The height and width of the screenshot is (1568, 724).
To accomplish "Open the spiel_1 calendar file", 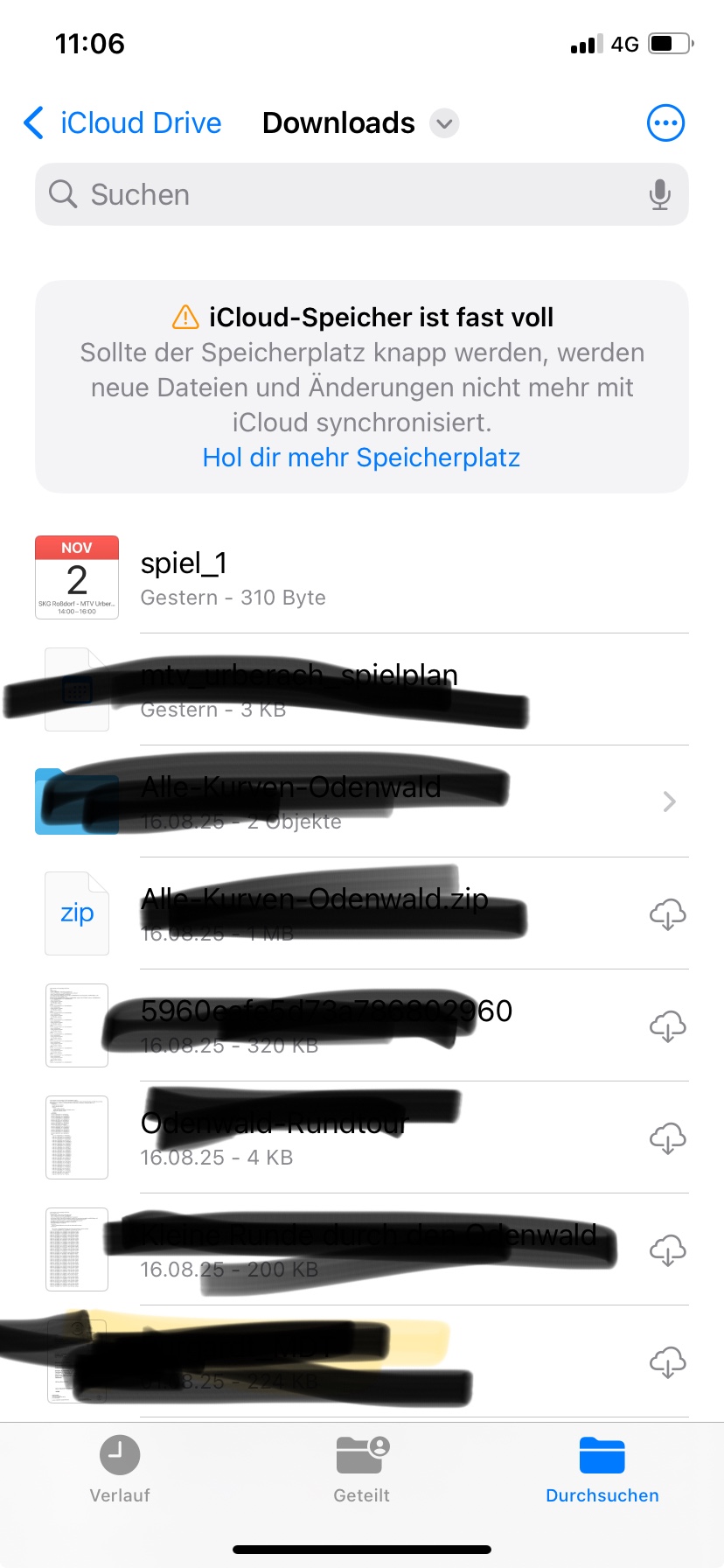I will 362,577.
